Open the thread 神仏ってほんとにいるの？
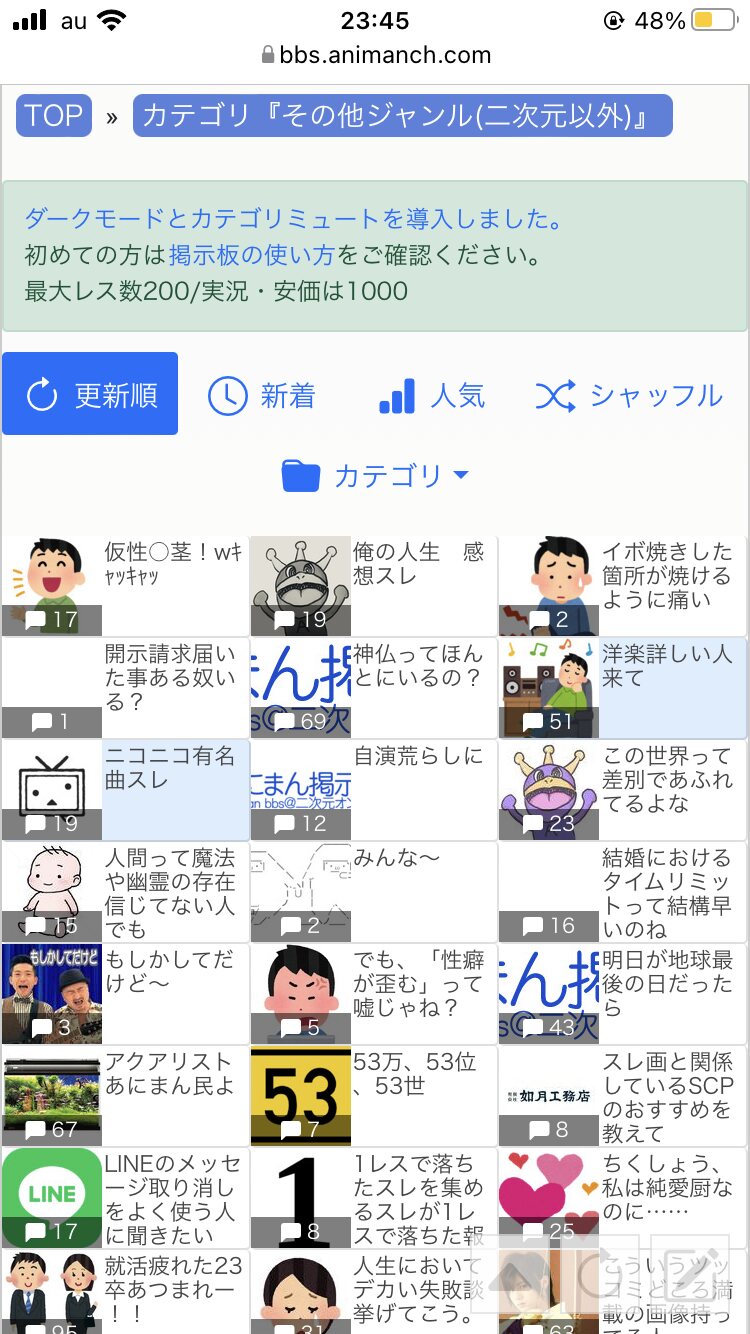This screenshot has height=1334, width=750. click(373, 688)
